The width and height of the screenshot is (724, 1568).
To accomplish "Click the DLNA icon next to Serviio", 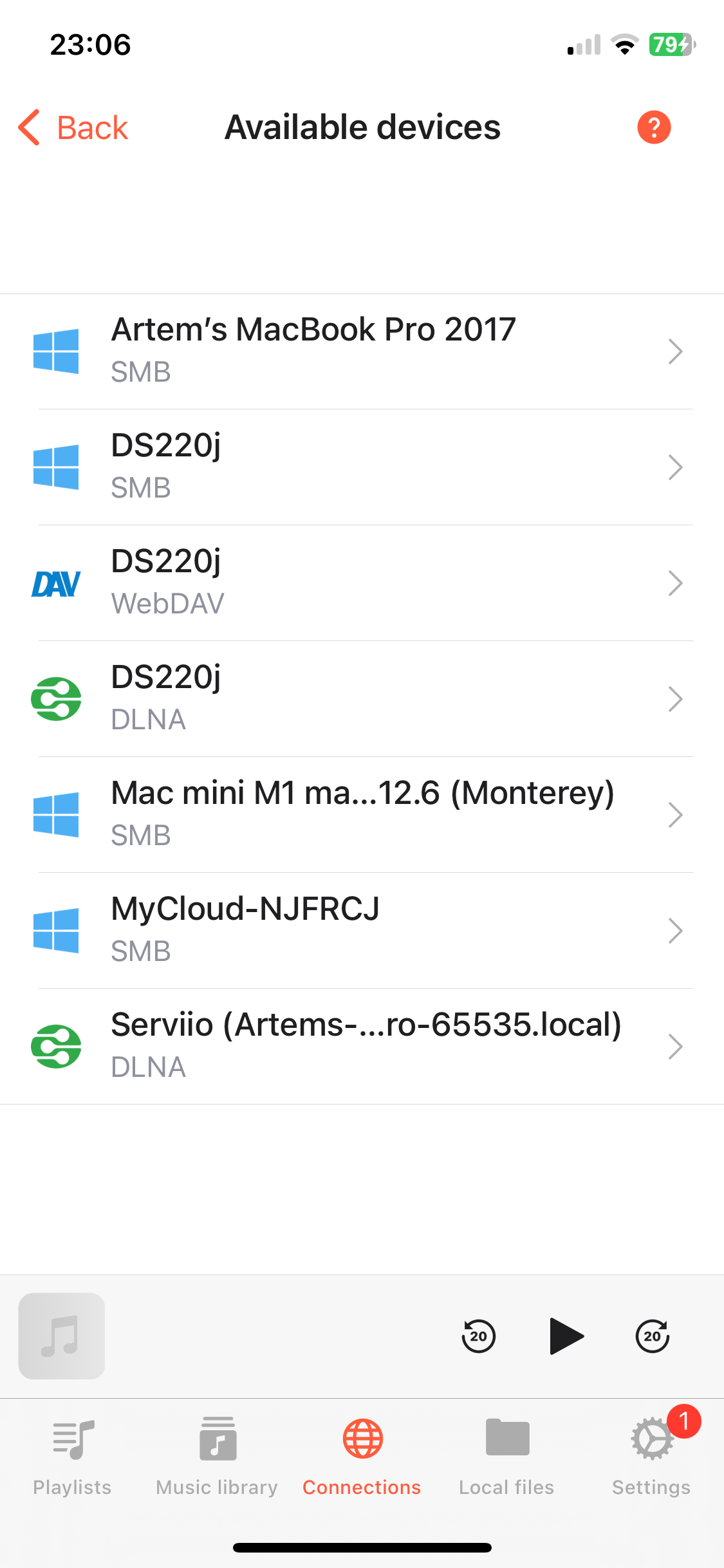I will [x=55, y=1045].
